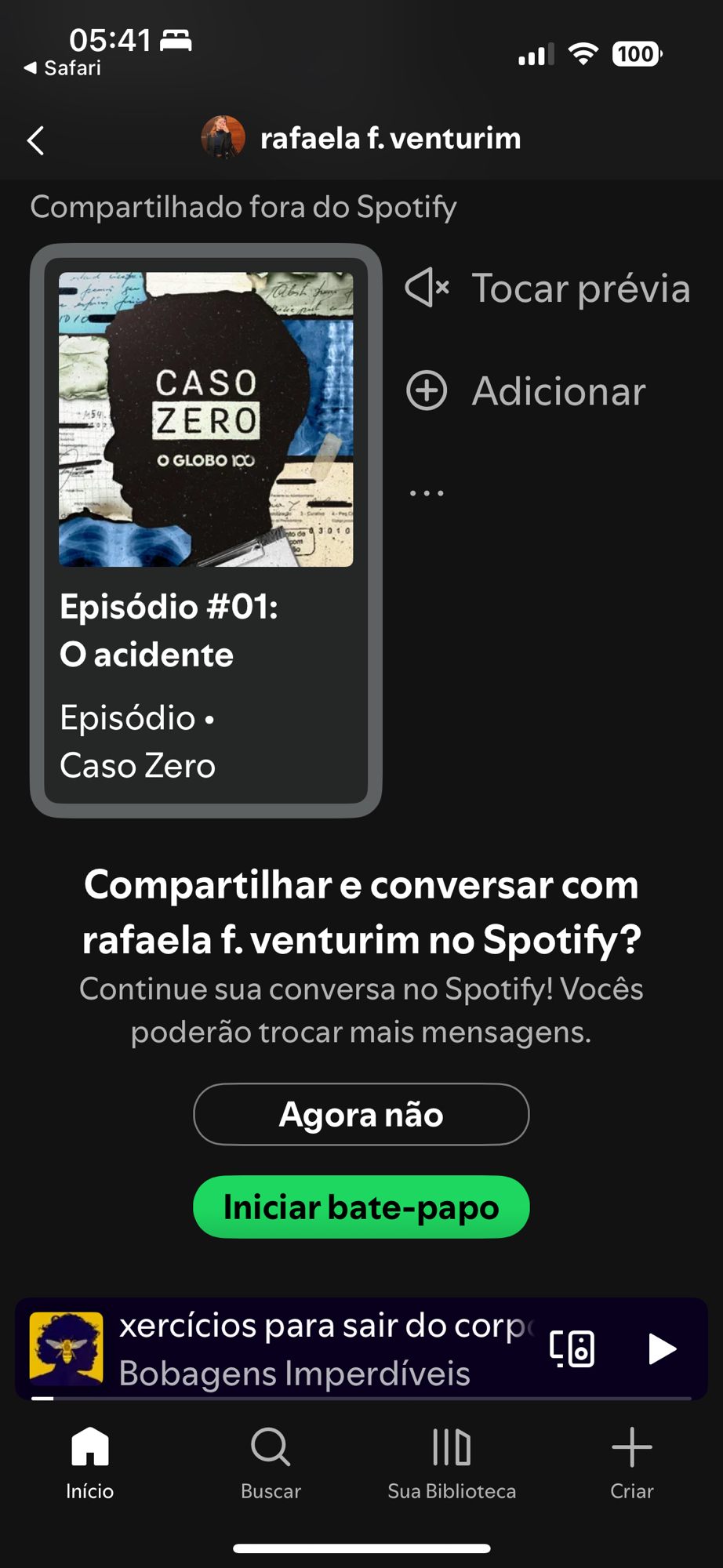Return to Safari via status bar link
The width and height of the screenshot is (723, 1568).
point(63,68)
